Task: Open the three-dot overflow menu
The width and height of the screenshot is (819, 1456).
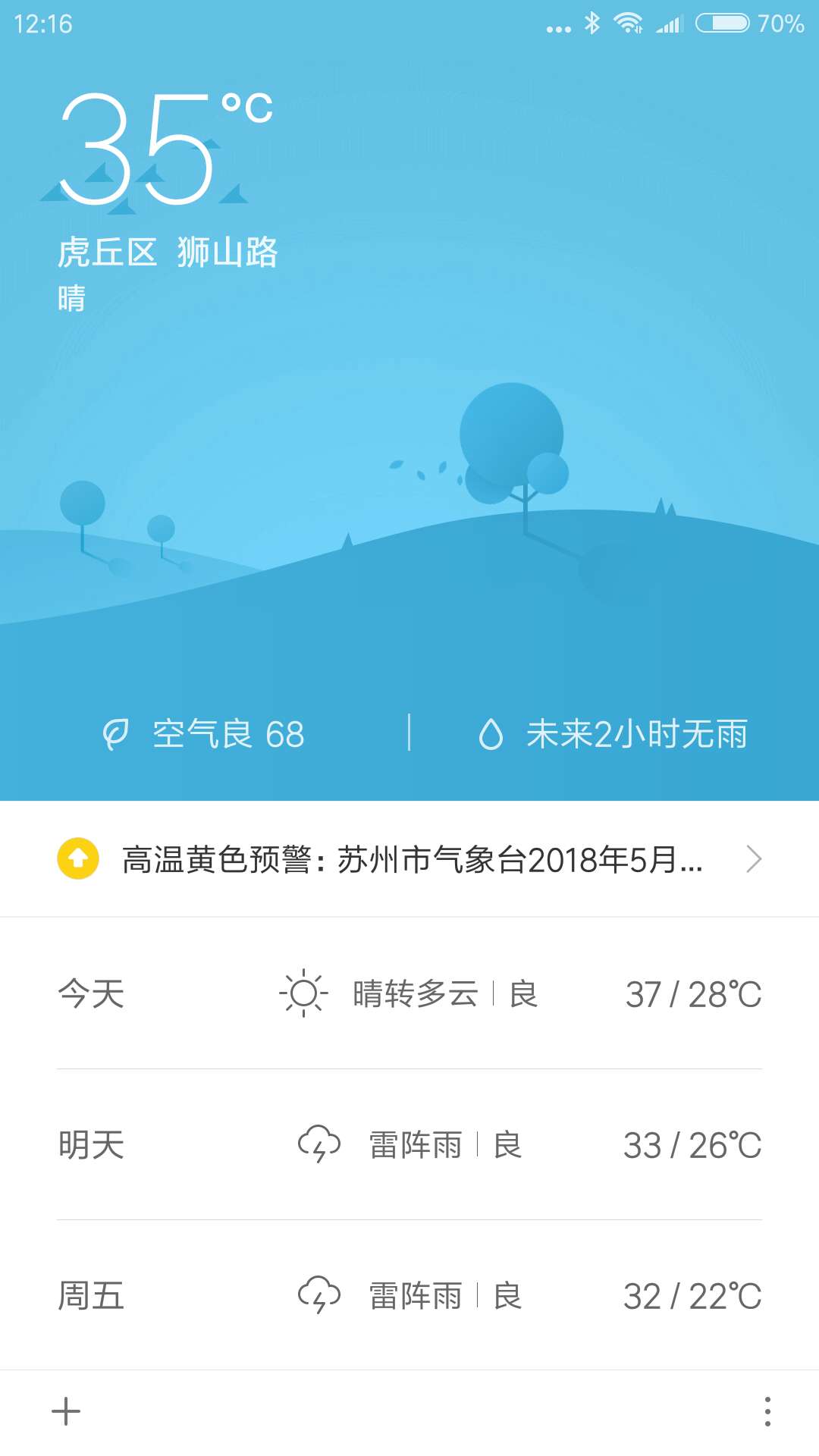Action: [x=767, y=1411]
